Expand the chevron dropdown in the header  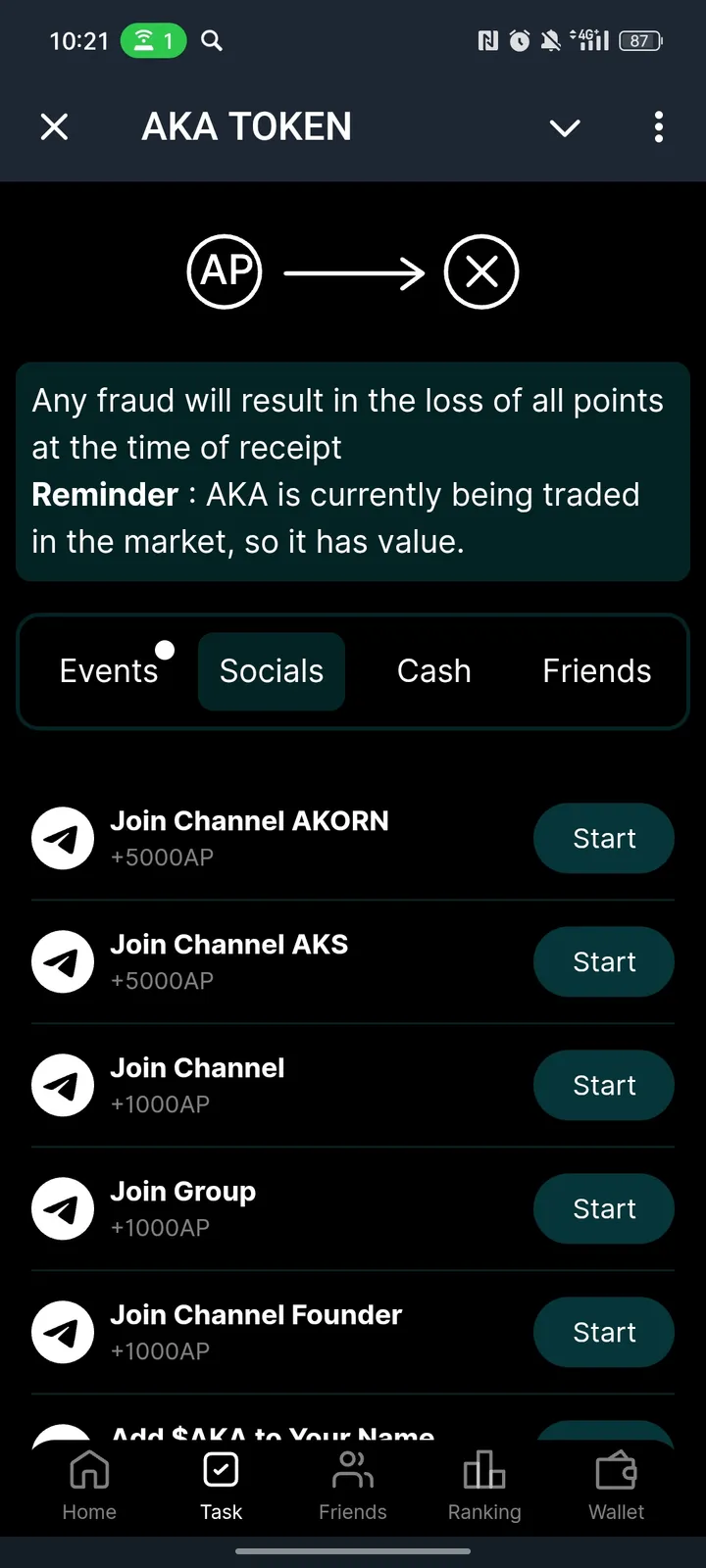(565, 127)
